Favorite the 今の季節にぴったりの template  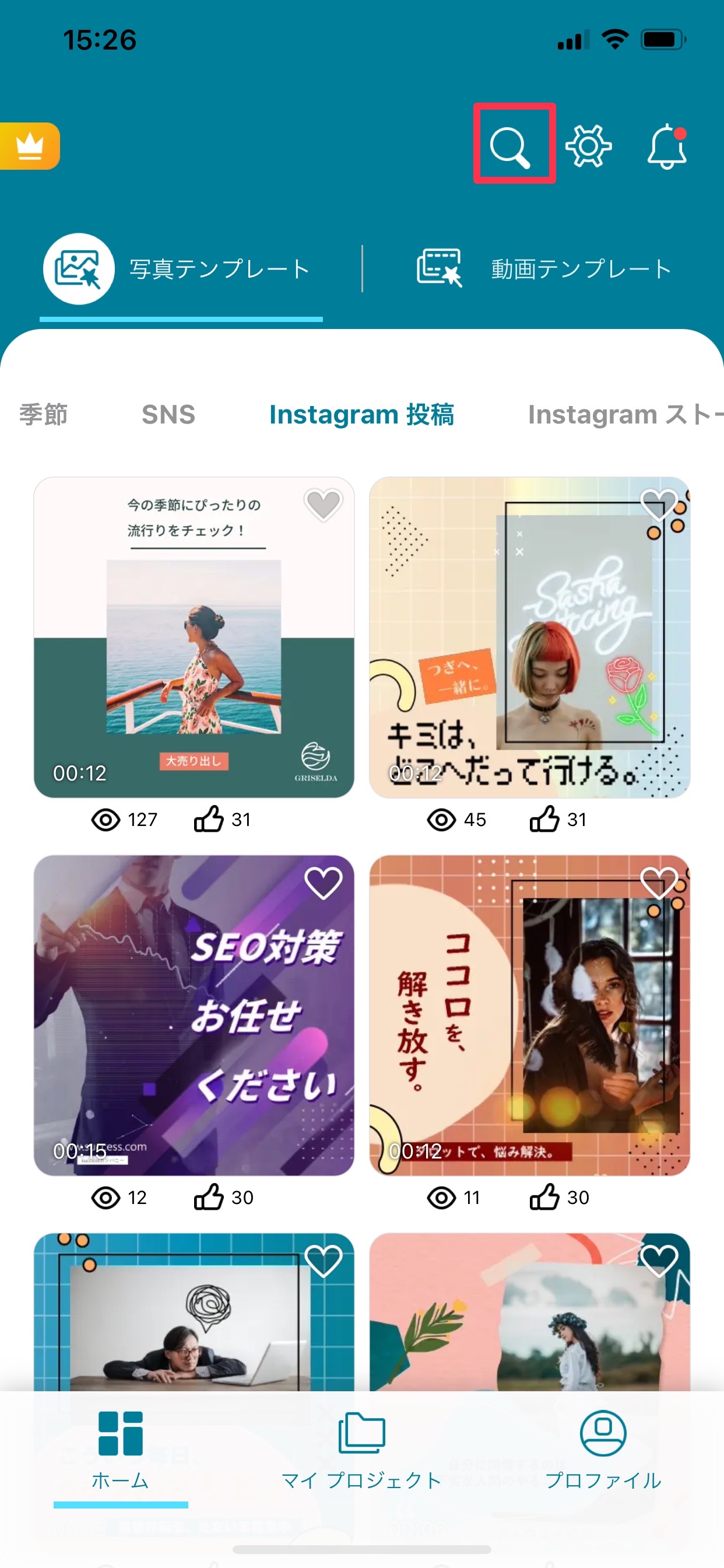323,504
